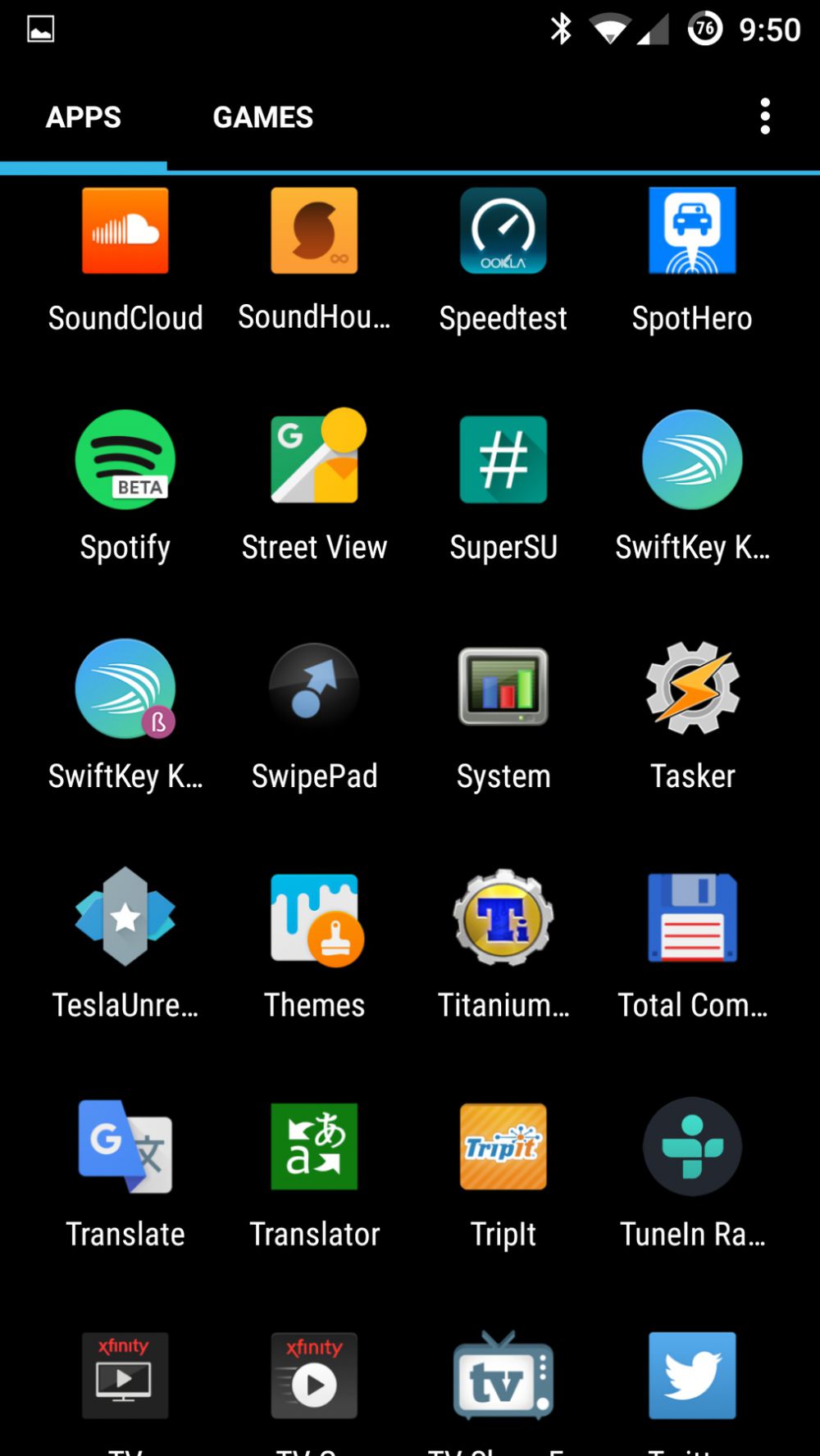Image resolution: width=820 pixels, height=1456 pixels.
Task: Select the Apps tab
Action: 84,117
